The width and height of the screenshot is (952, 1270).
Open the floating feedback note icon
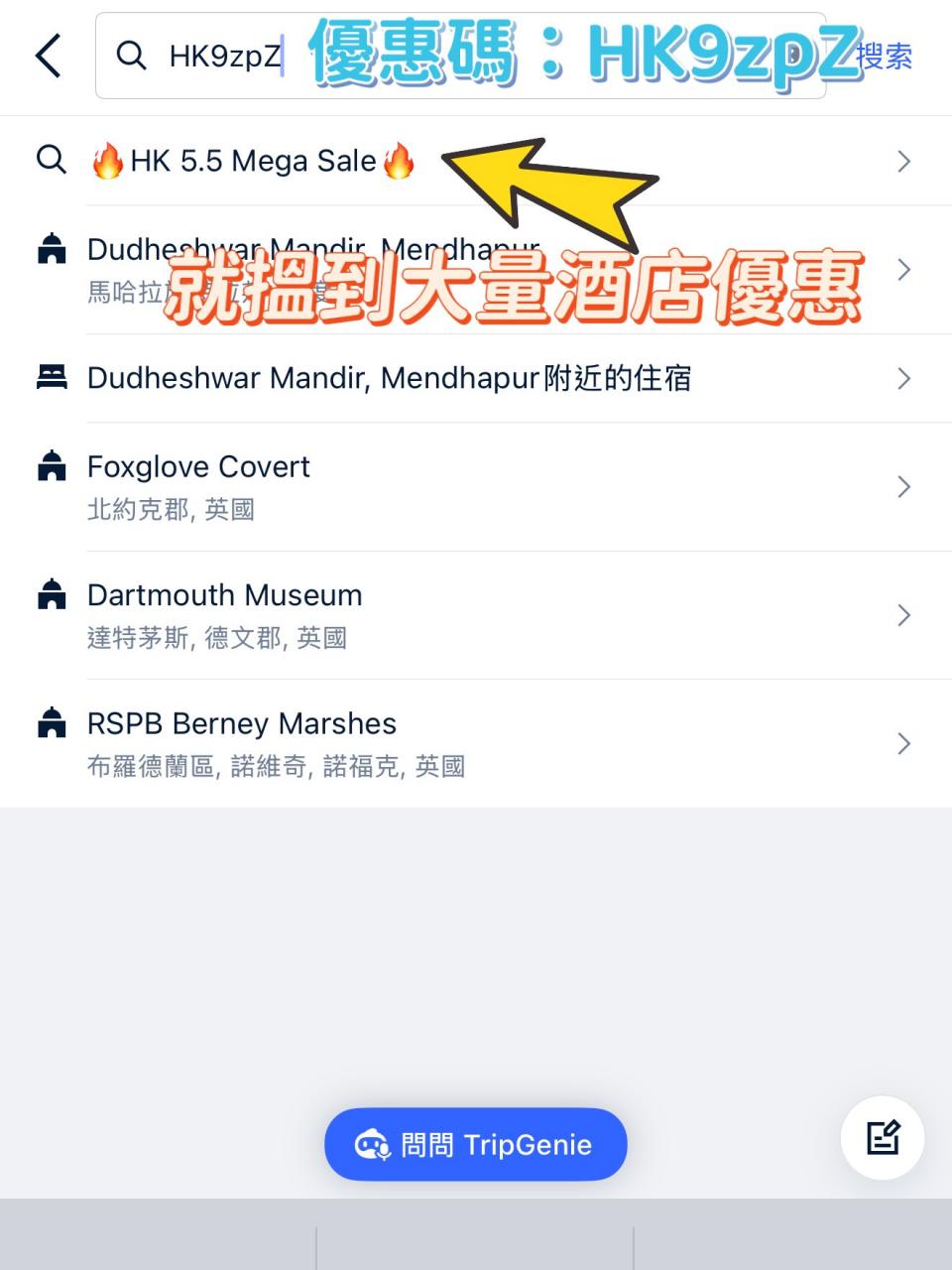pos(882,1138)
